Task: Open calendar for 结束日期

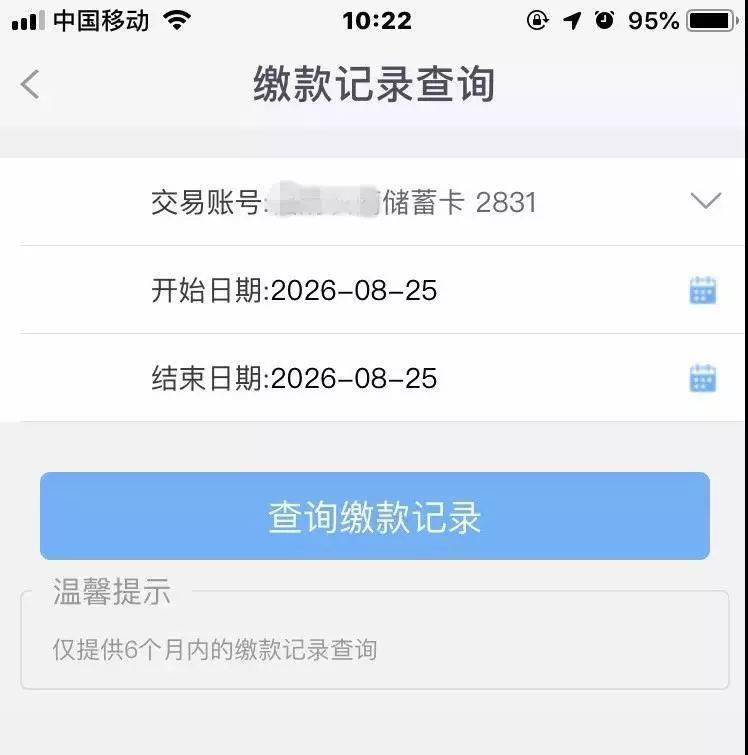Action: tap(703, 379)
